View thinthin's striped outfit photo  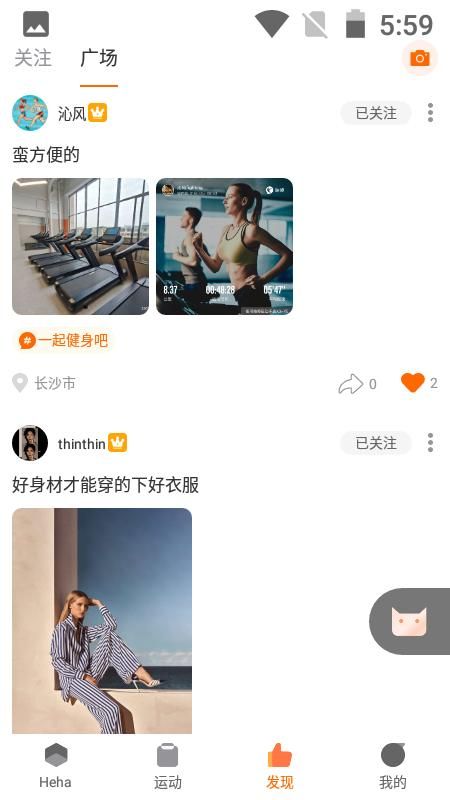click(102, 621)
